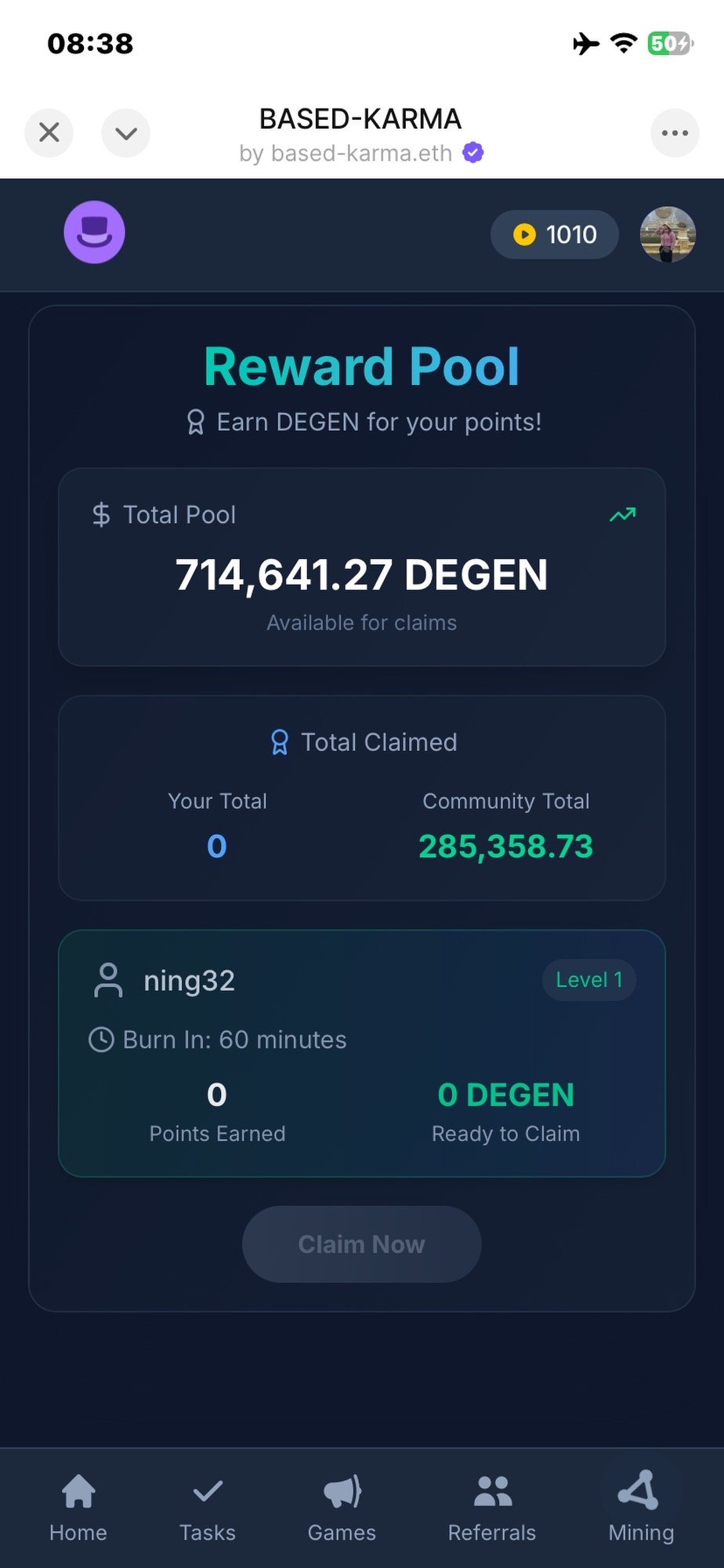Tap the Claim Now button

coord(361,1244)
